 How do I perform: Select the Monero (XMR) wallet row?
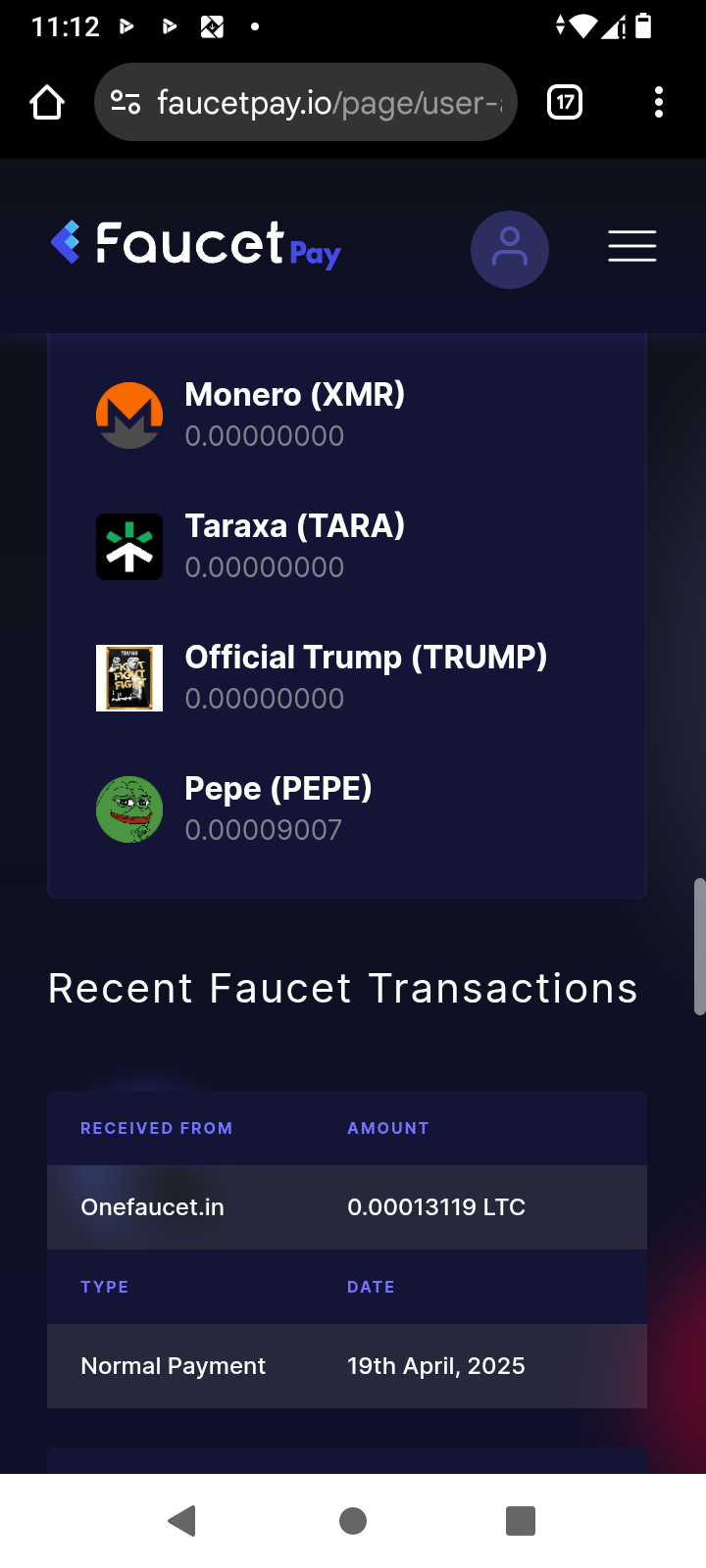(347, 415)
